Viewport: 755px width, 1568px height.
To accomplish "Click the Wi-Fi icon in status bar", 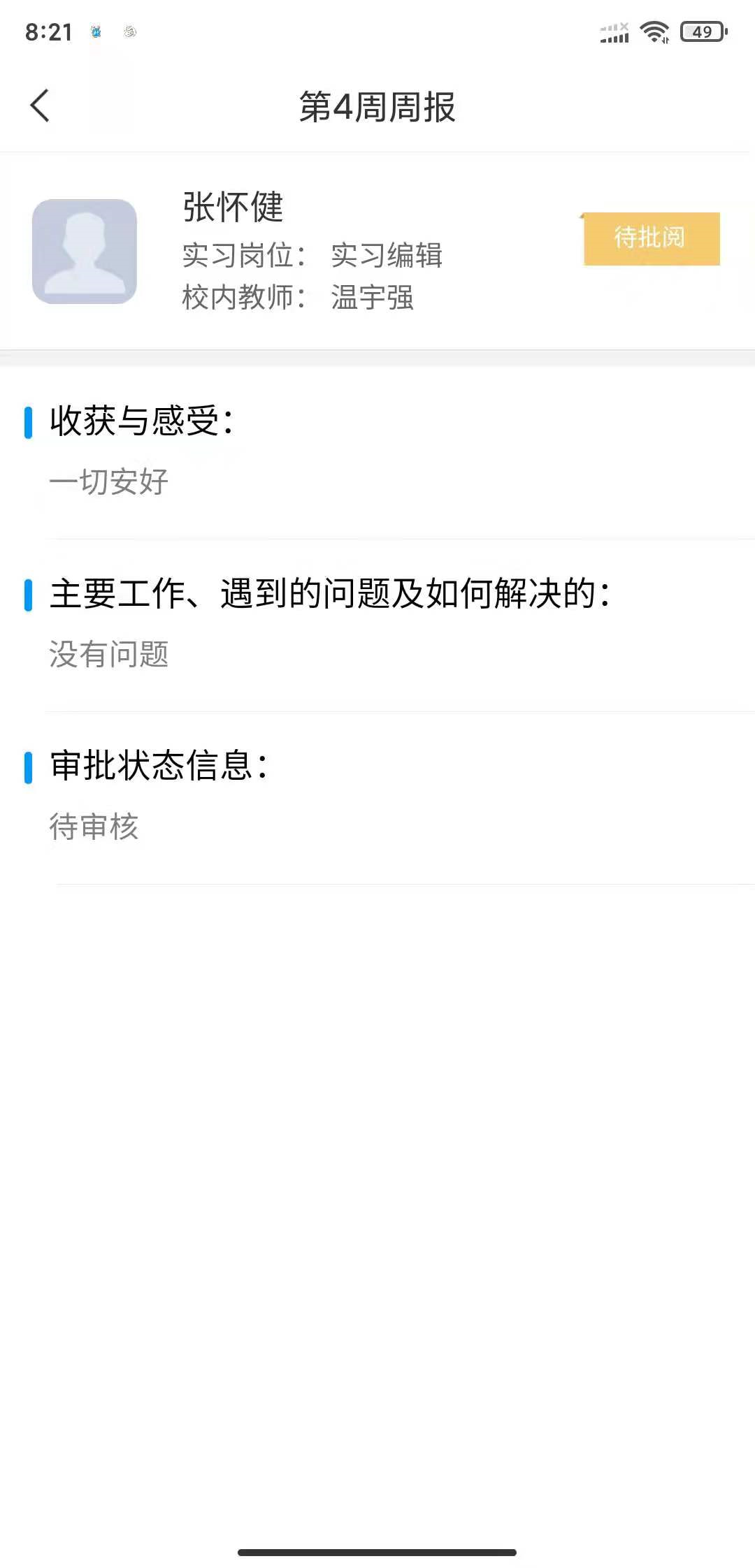I will [654, 31].
